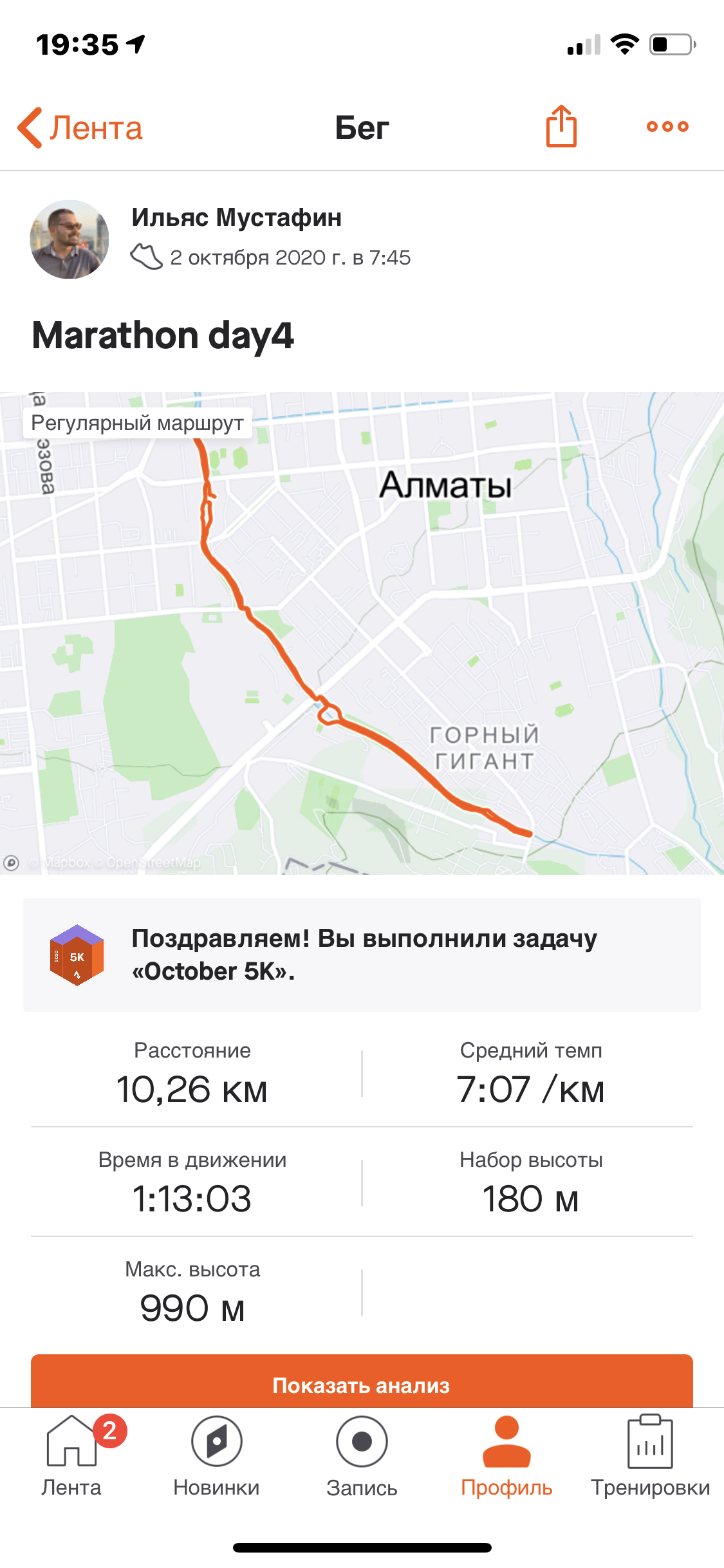Open the October 5K challenge banner

362,955
